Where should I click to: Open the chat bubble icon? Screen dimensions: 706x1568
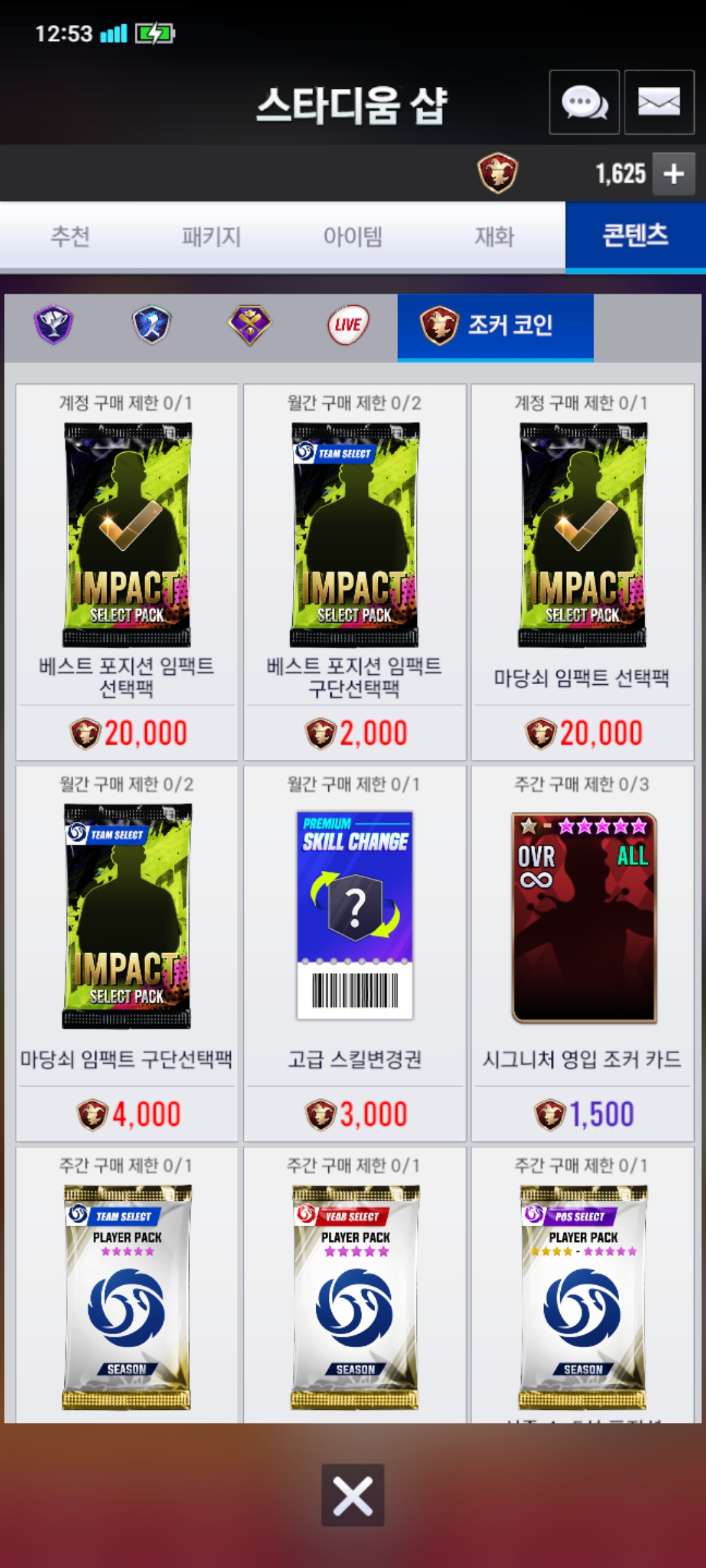click(x=584, y=103)
